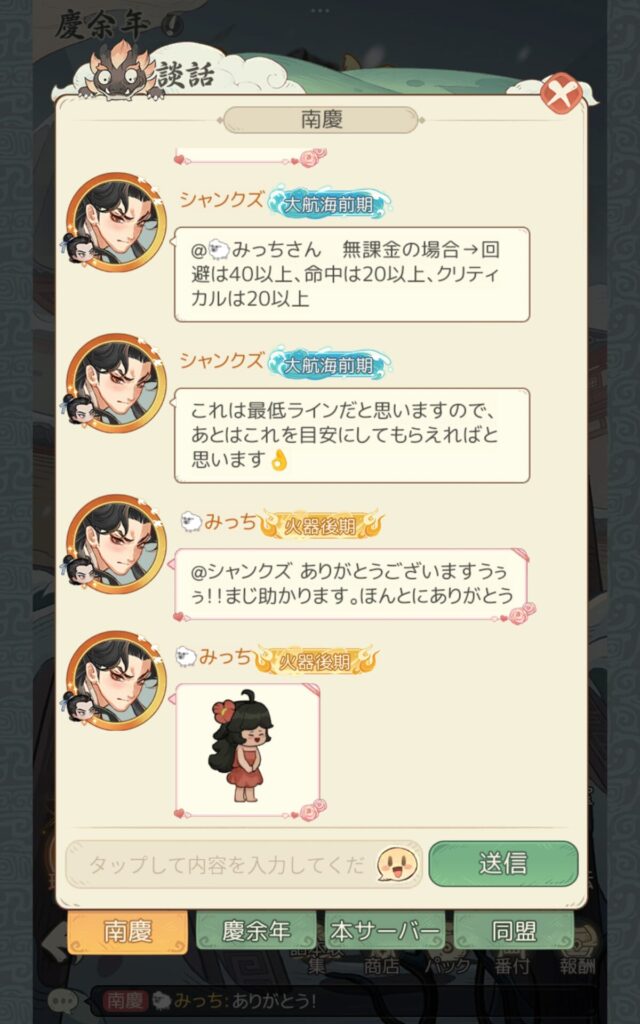Send the message with 送信
Viewport: 640px width, 1024px height.
pos(503,864)
